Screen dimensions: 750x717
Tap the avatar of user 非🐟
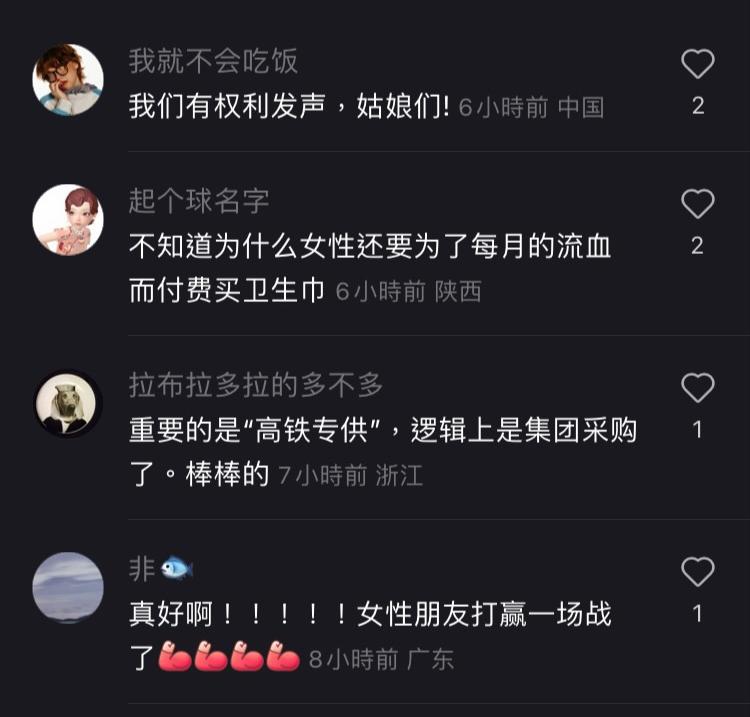68,588
